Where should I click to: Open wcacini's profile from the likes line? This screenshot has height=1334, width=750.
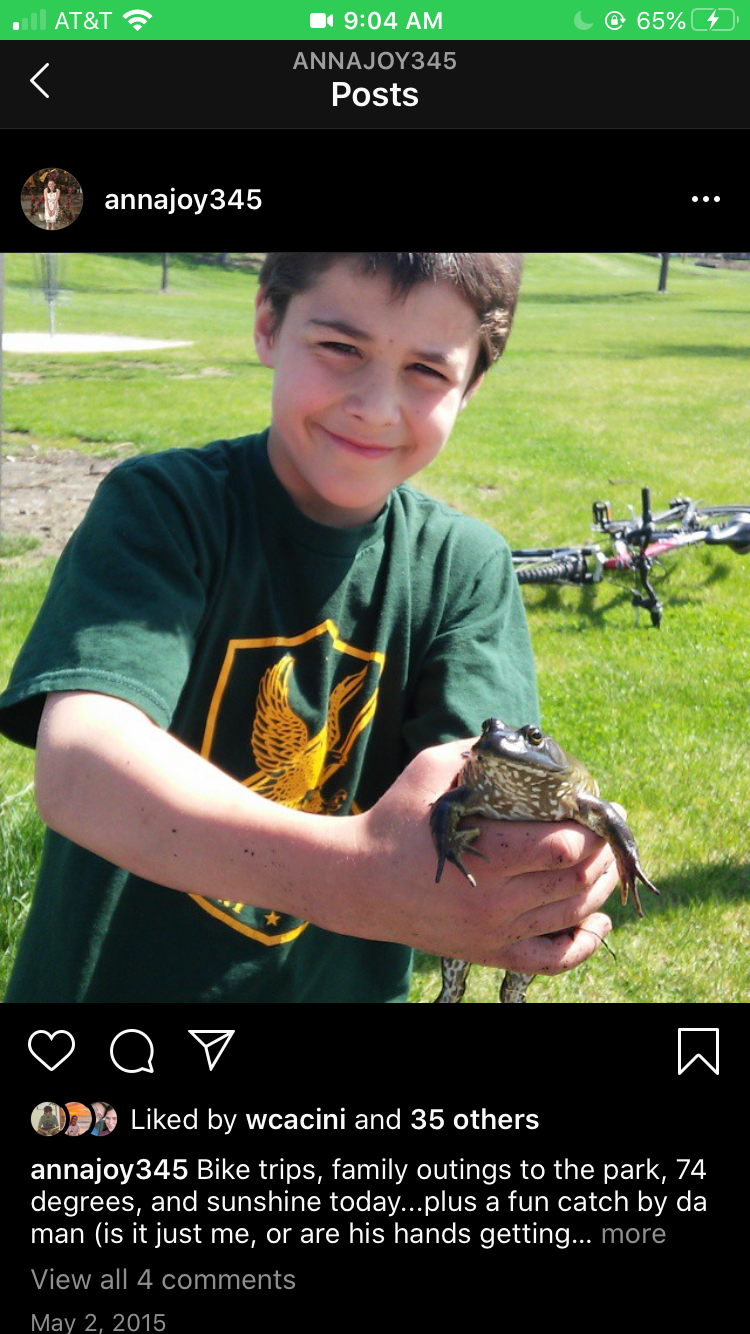[295, 1119]
